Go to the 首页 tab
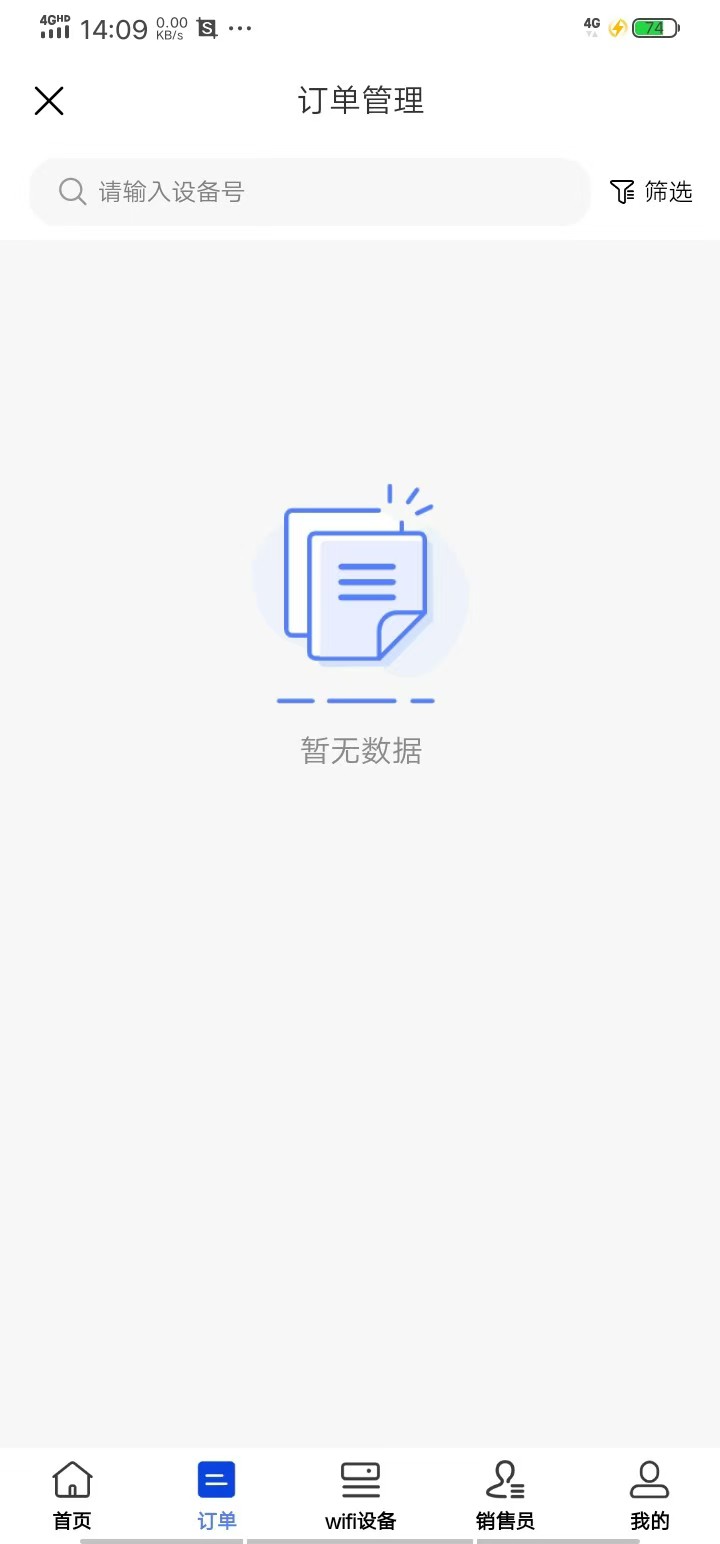The height and width of the screenshot is (1544, 720). tap(72, 1495)
